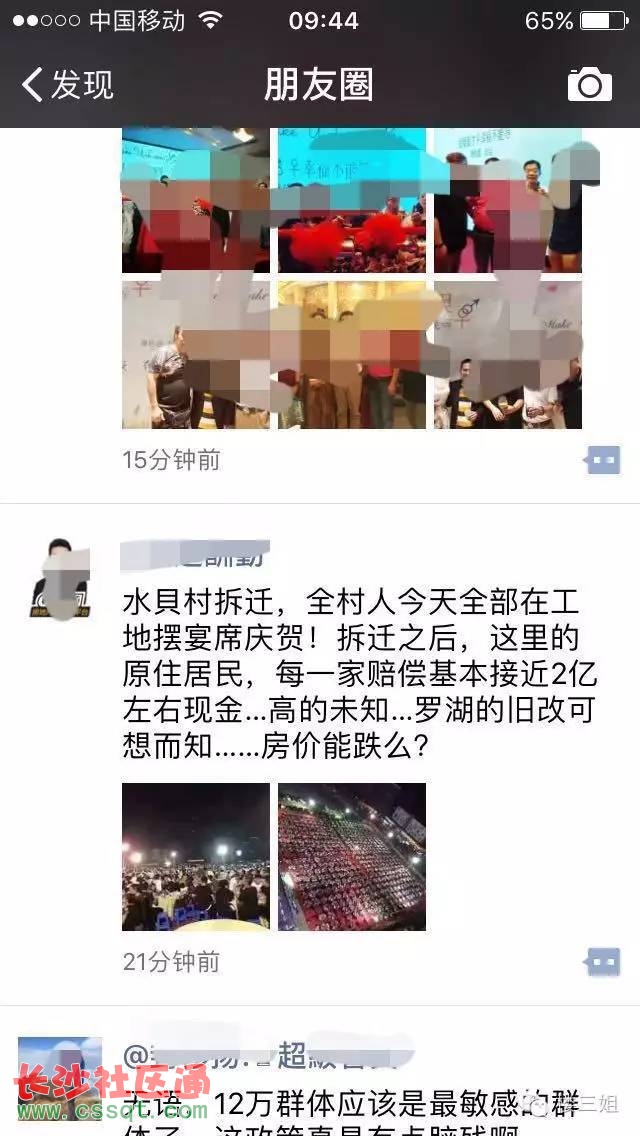The width and height of the screenshot is (640, 1136).
Task: Open avatar of the 水贝村拆迁 post author
Action: [x=60, y=579]
